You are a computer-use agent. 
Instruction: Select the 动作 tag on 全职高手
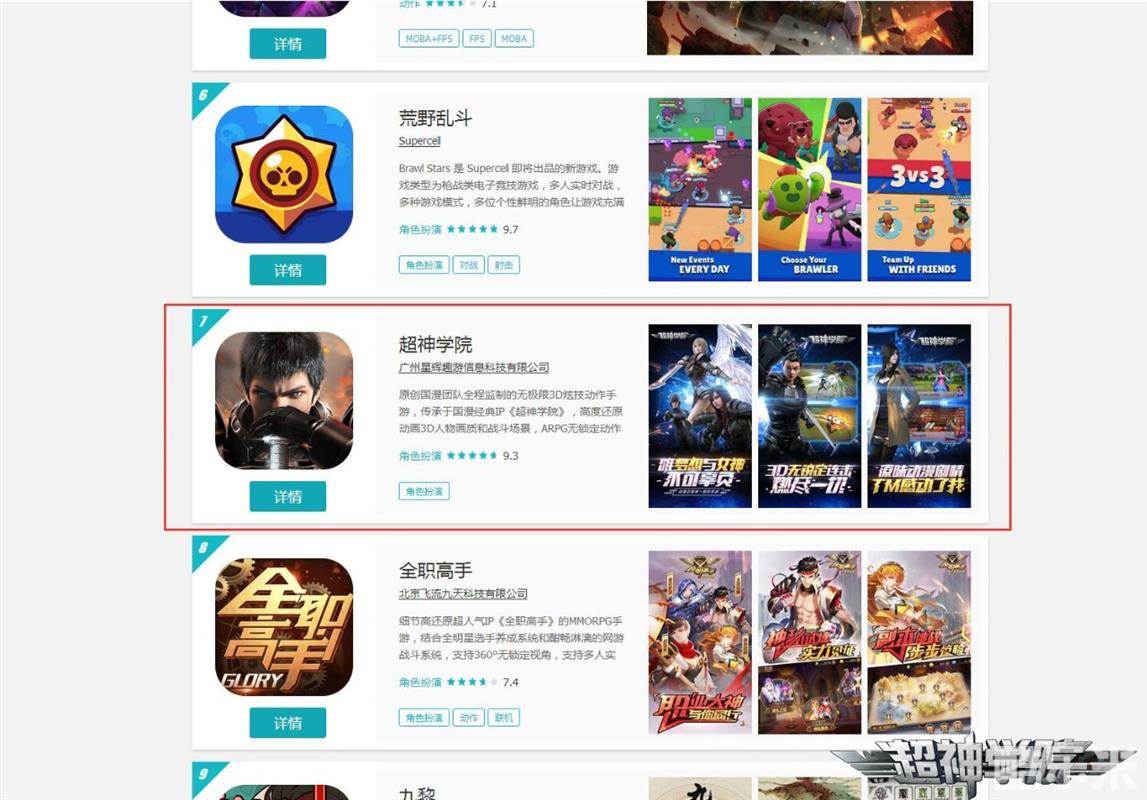pos(468,717)
